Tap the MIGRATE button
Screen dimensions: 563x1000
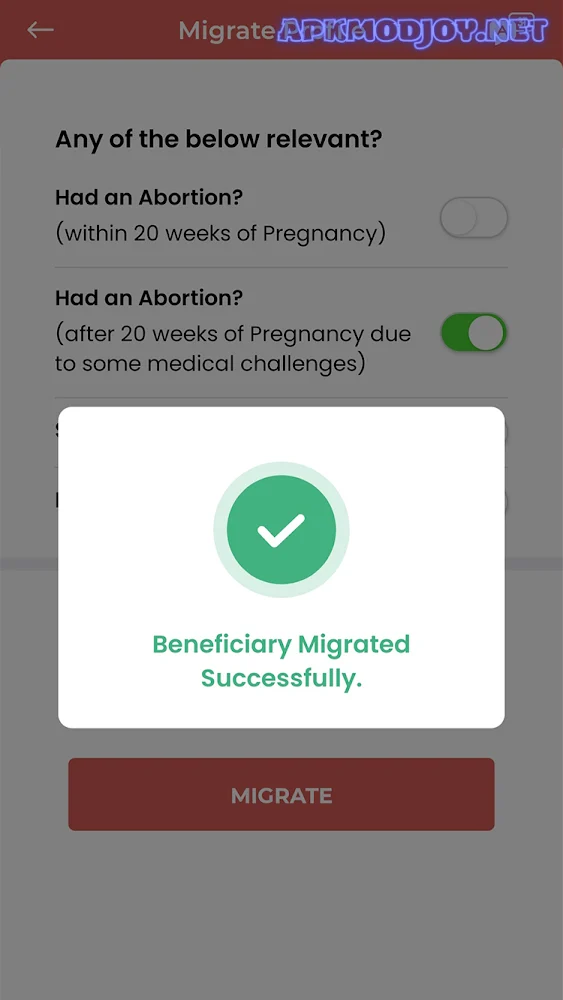(281, 795)
